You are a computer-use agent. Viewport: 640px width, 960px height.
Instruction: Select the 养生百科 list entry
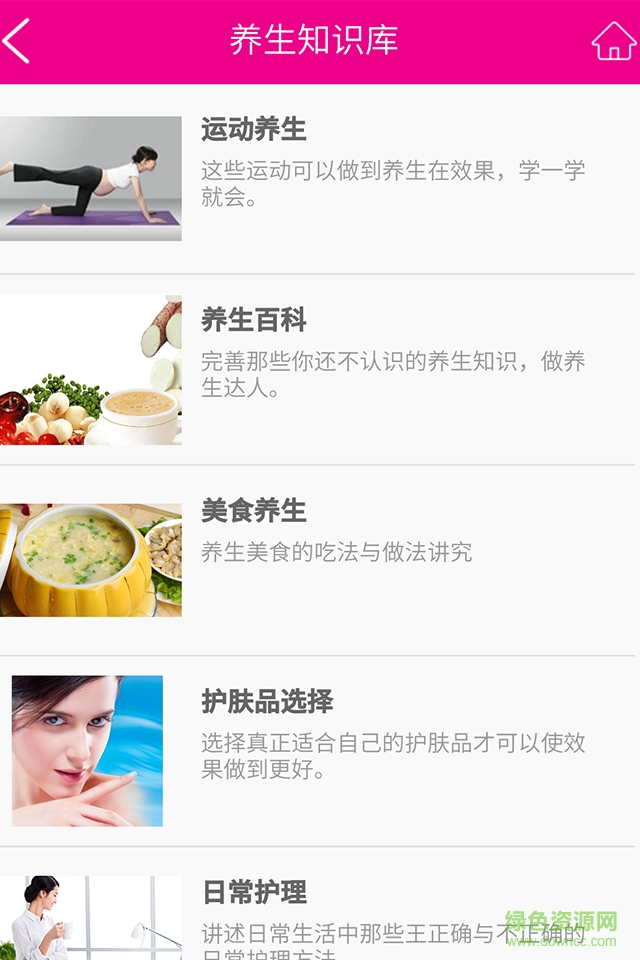(320, 369)
